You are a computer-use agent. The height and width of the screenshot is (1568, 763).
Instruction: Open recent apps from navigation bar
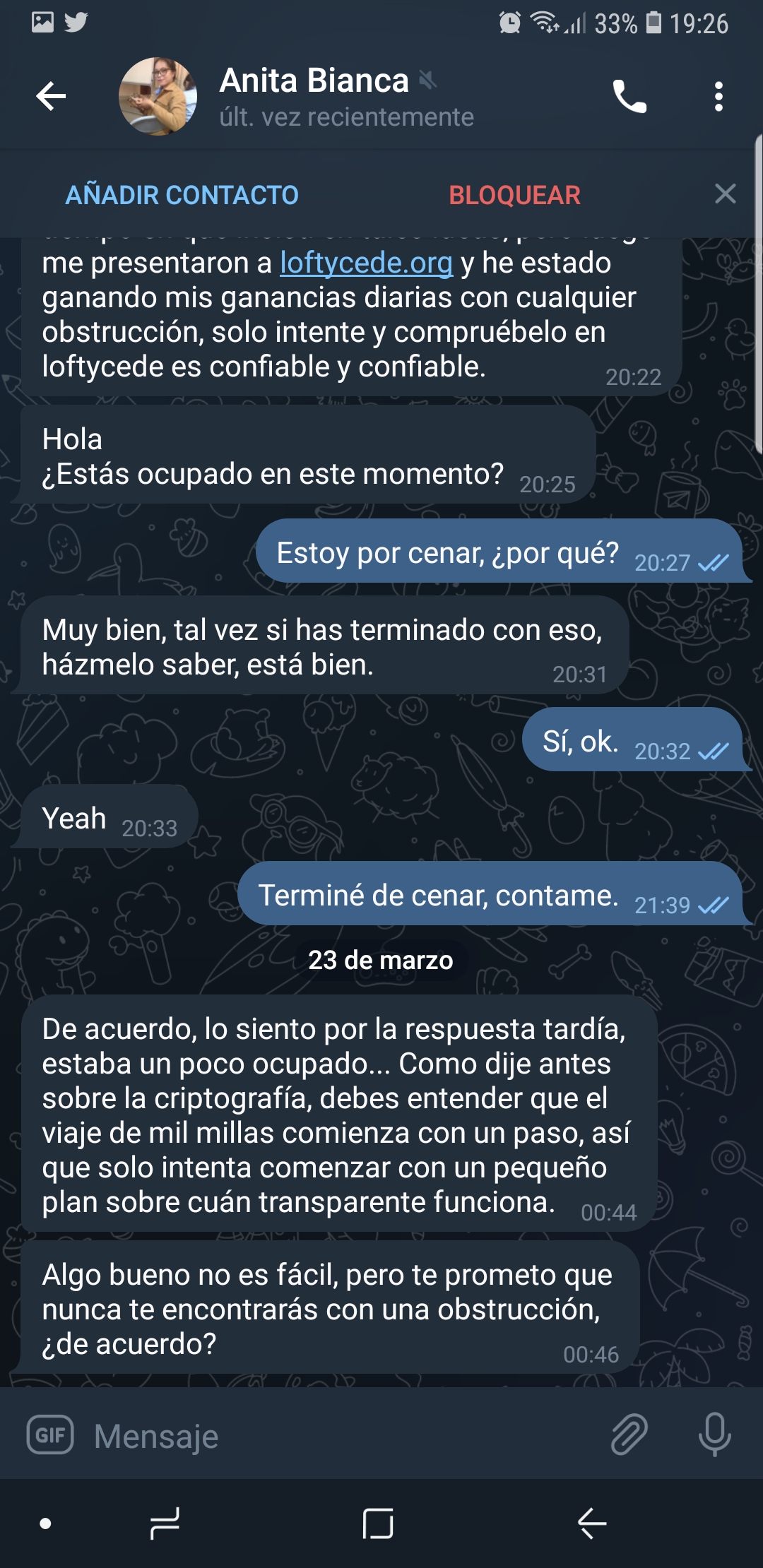click(165, 1523)
